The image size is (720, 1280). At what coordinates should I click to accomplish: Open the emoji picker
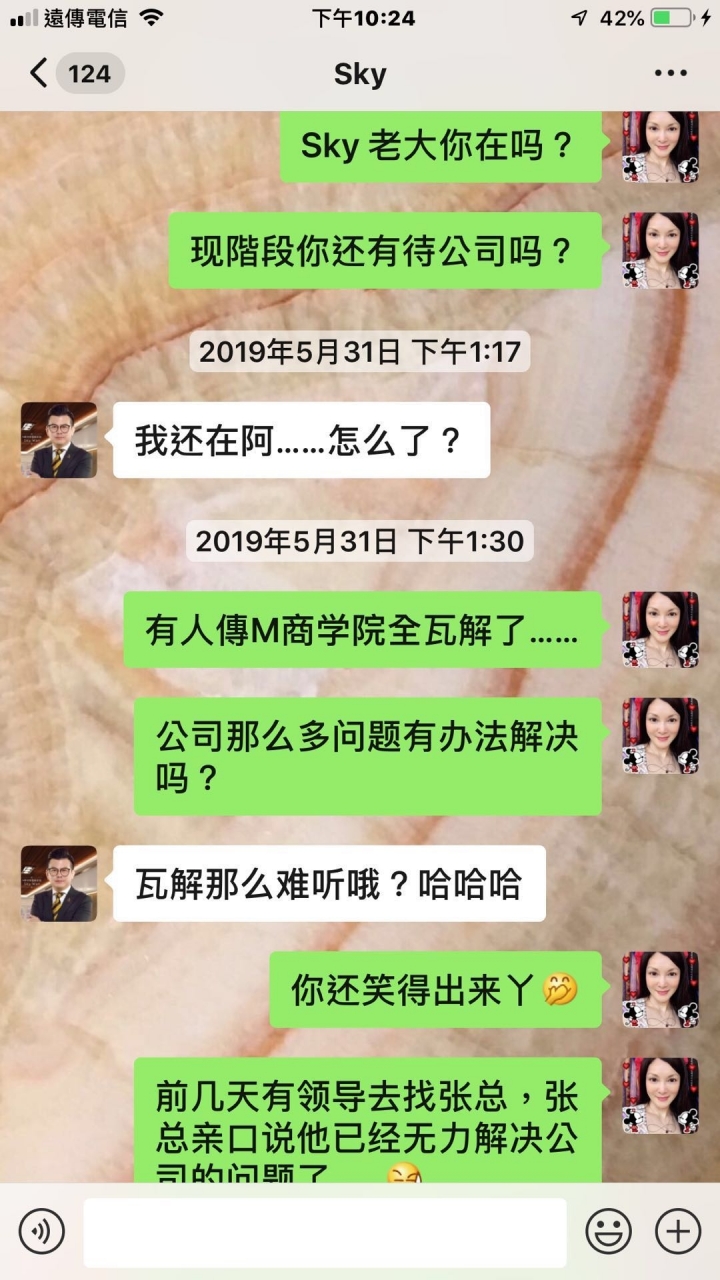point(608,1230)
